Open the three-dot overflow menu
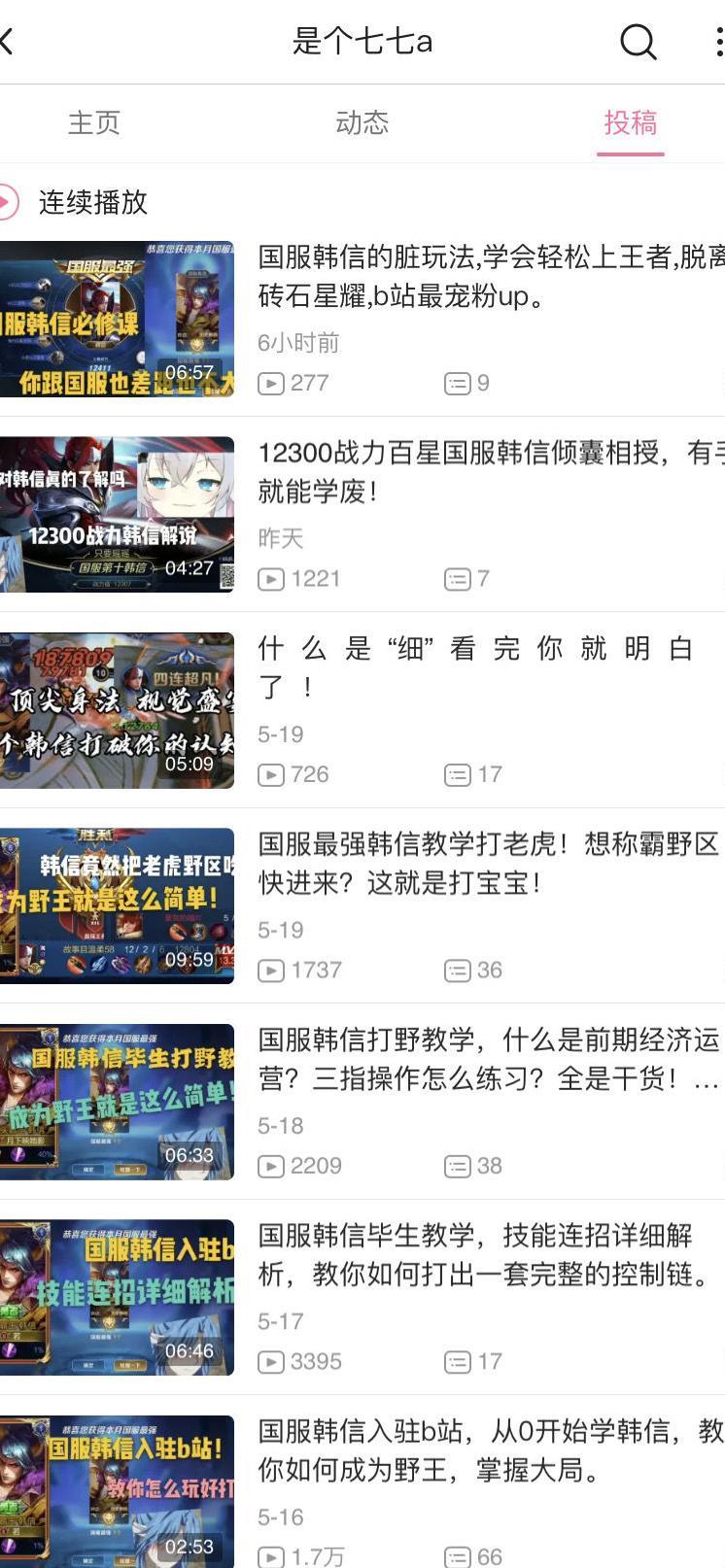This screenshot has width=725, height=1568. coord(717,42)
